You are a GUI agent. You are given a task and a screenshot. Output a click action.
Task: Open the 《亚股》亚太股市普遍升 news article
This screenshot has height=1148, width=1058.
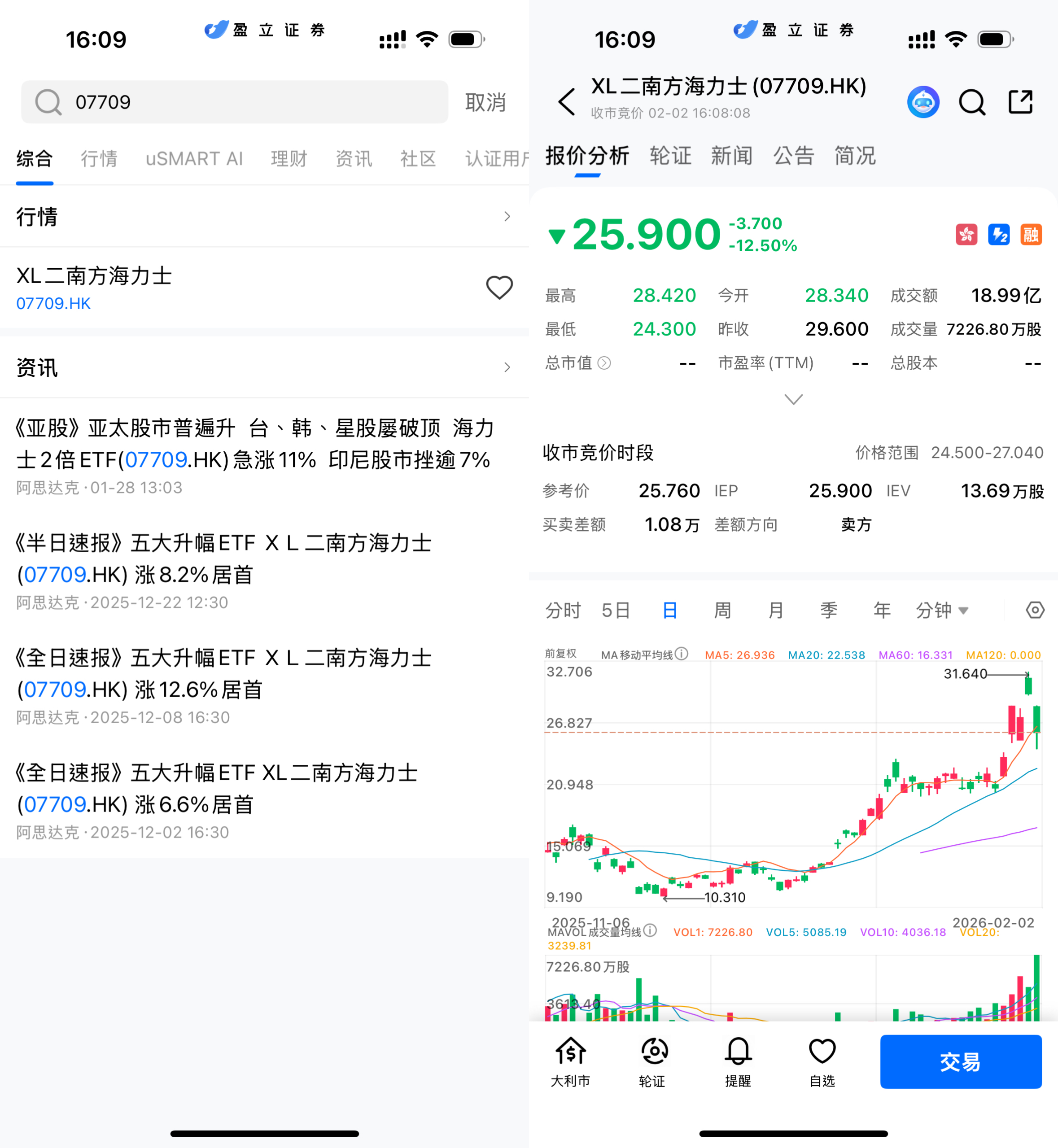point(255,444)
